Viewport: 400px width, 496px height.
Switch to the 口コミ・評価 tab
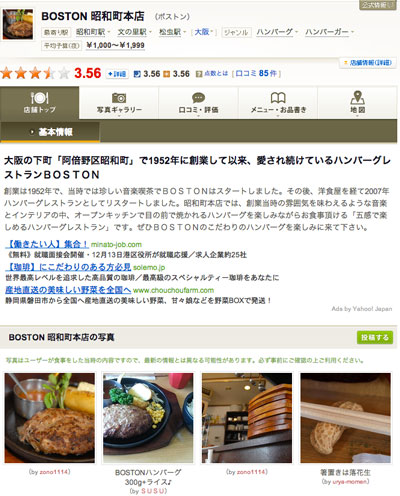point(198,103)
